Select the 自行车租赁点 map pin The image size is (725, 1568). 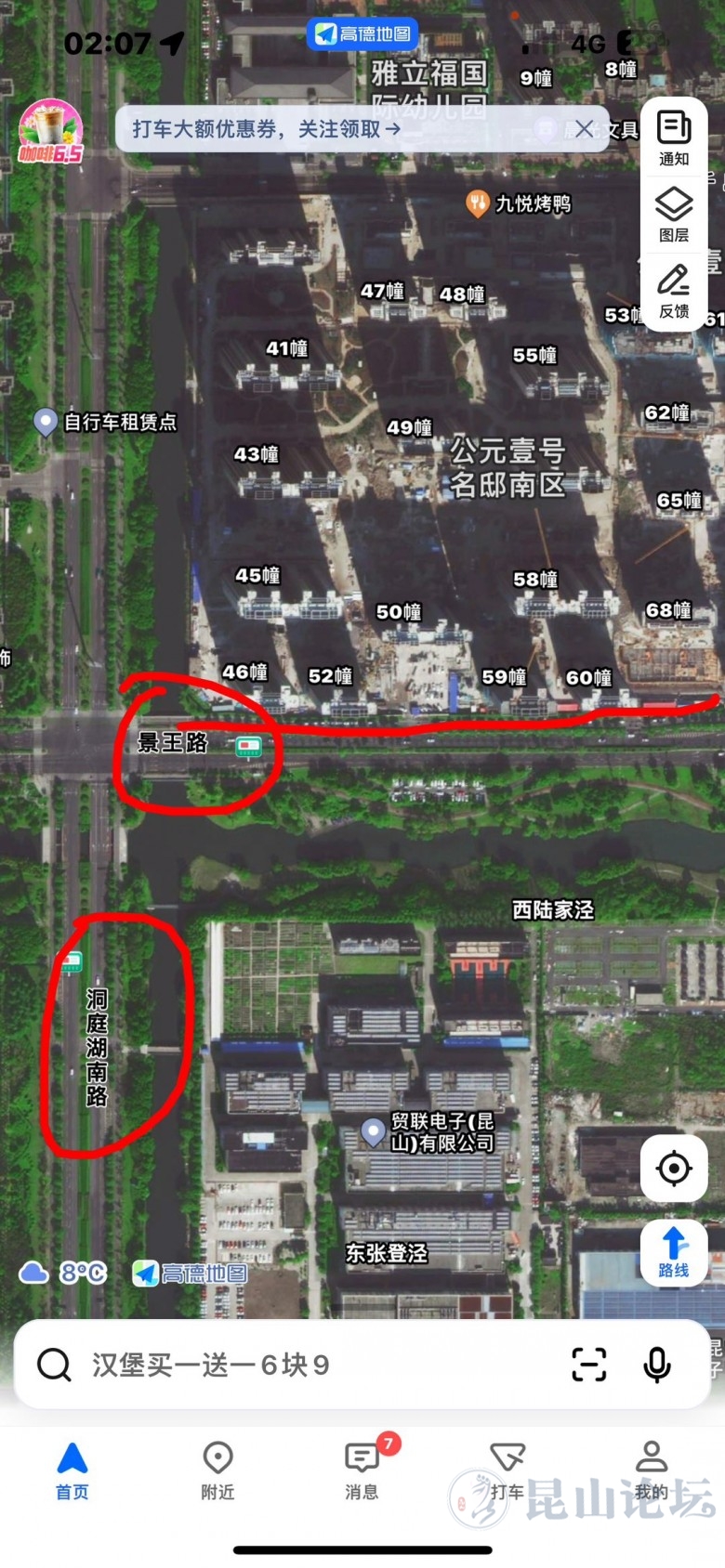click(46, 422)
